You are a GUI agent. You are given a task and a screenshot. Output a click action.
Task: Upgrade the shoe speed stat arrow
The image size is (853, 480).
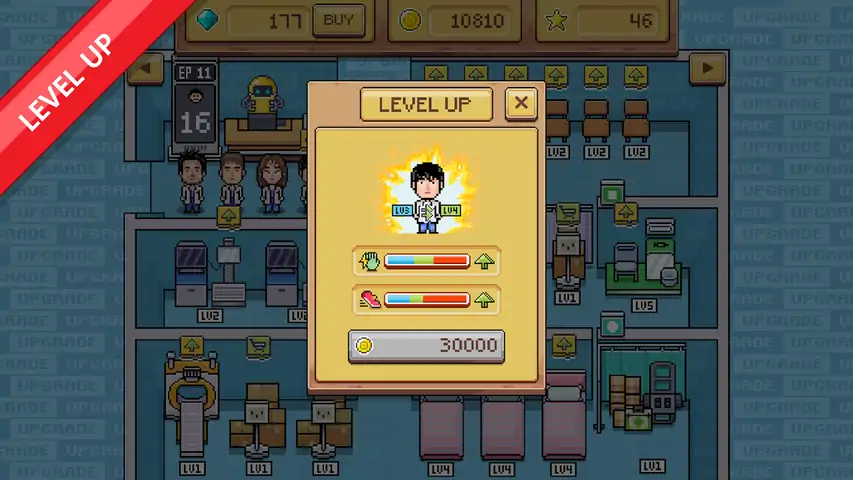pos(485,299)
